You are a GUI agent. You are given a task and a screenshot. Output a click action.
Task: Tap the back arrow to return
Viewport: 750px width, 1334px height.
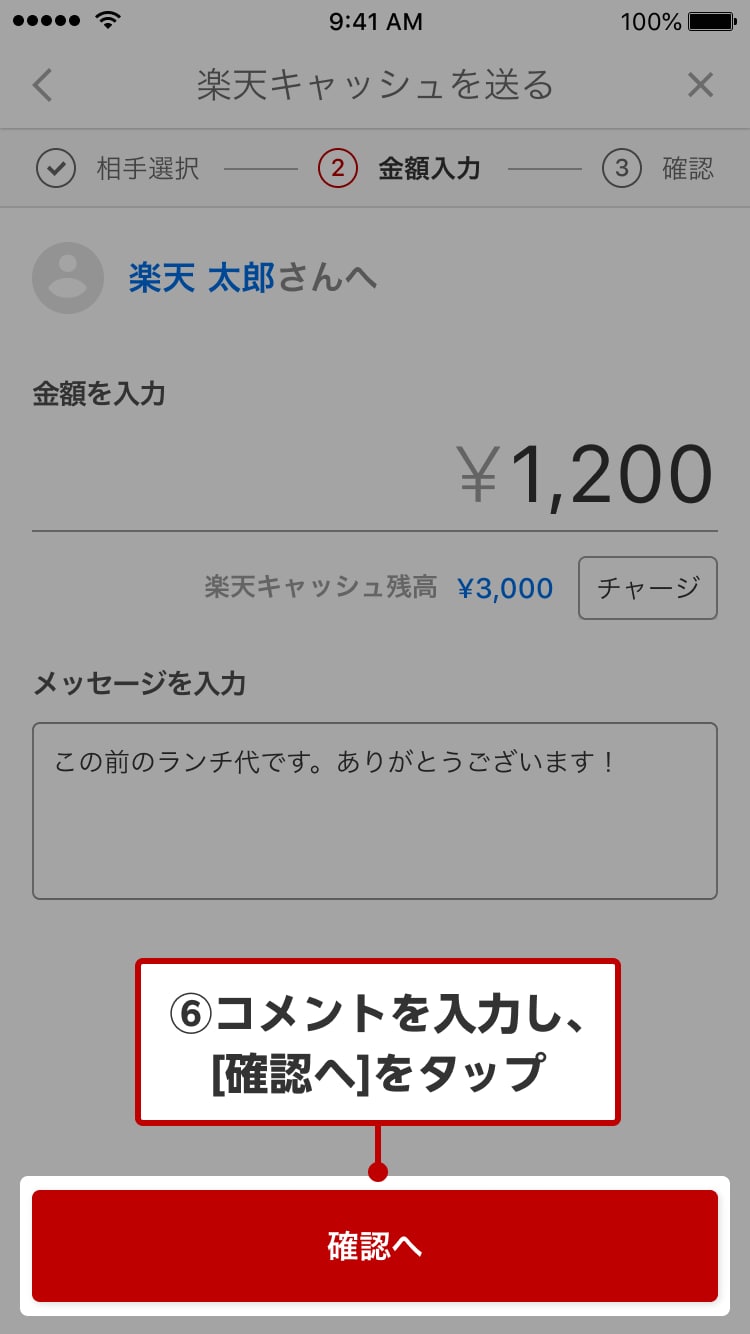pos(42,86)
